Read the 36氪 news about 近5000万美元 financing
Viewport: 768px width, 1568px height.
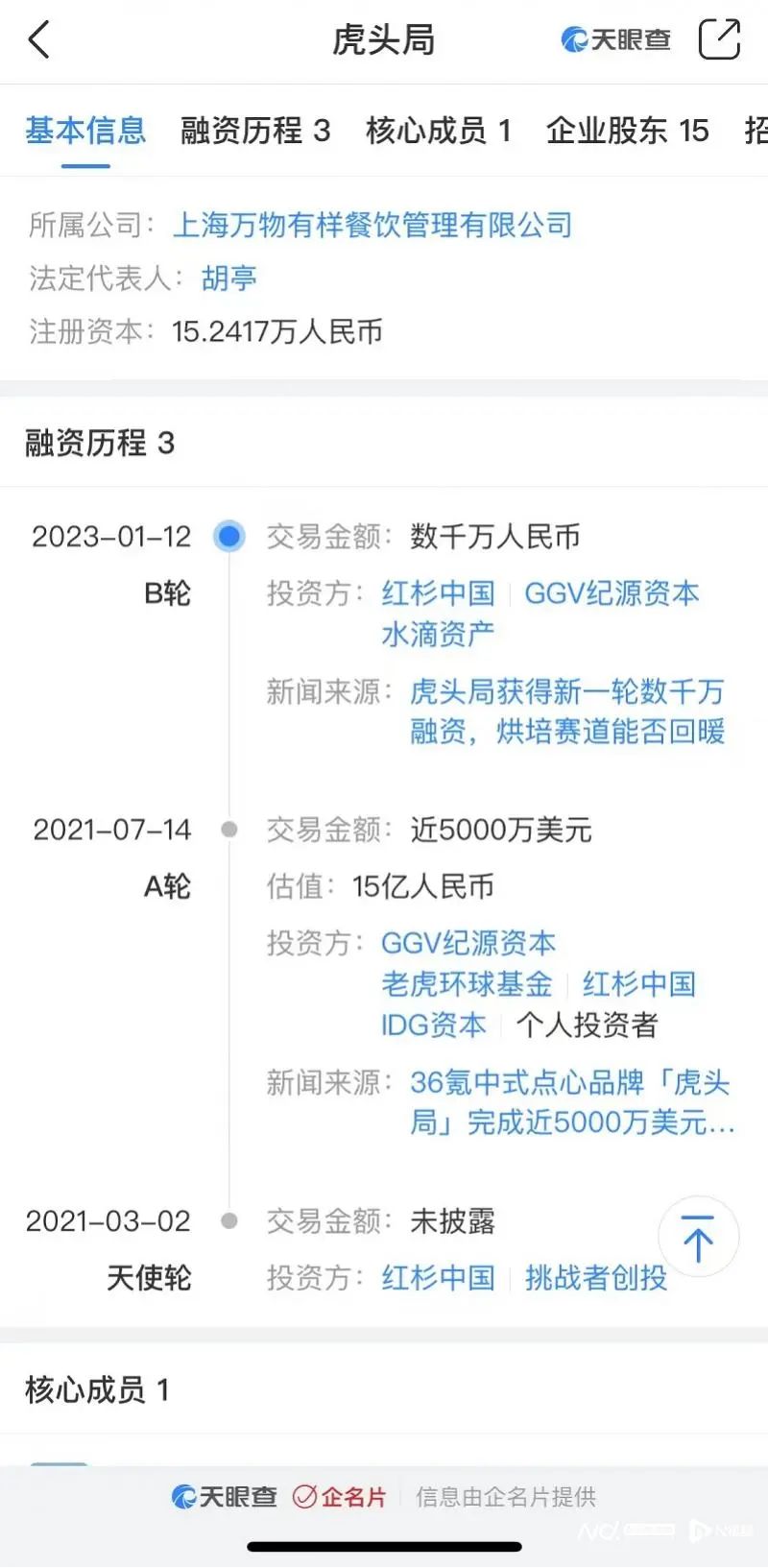point(572,1102)
